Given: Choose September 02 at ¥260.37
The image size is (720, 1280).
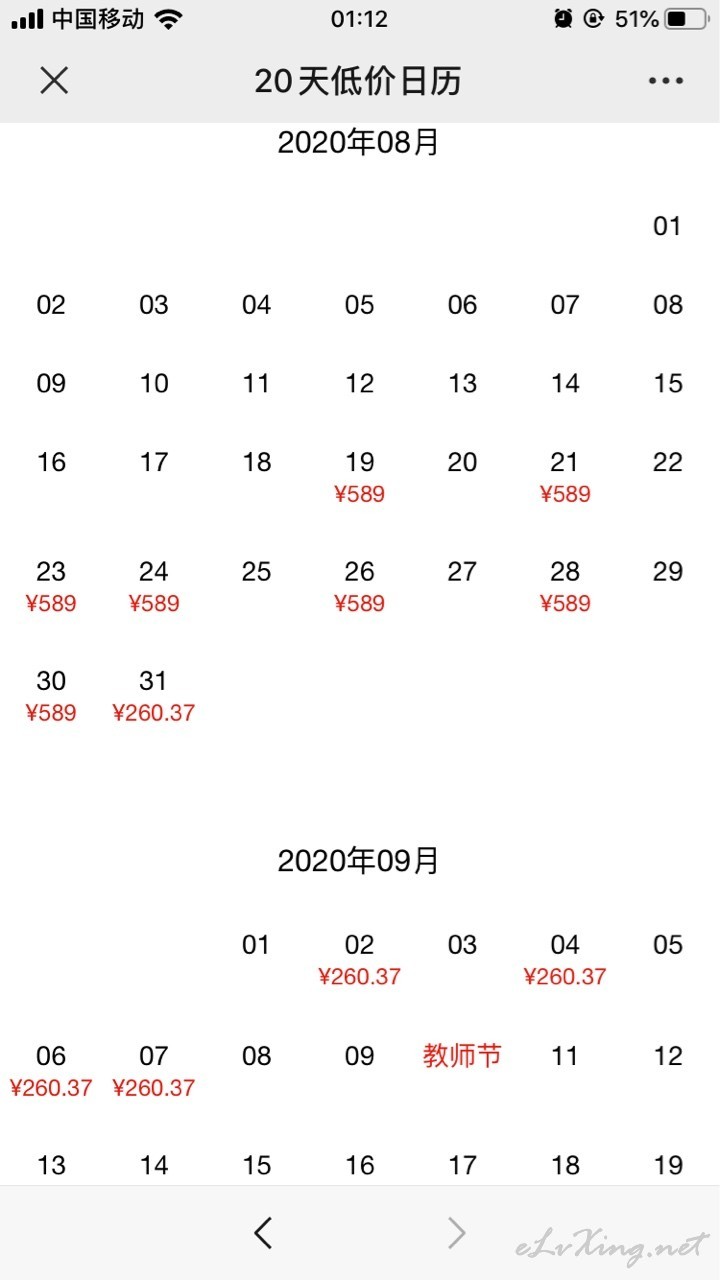Looking at the screenshot, I should tap(360, 959).
